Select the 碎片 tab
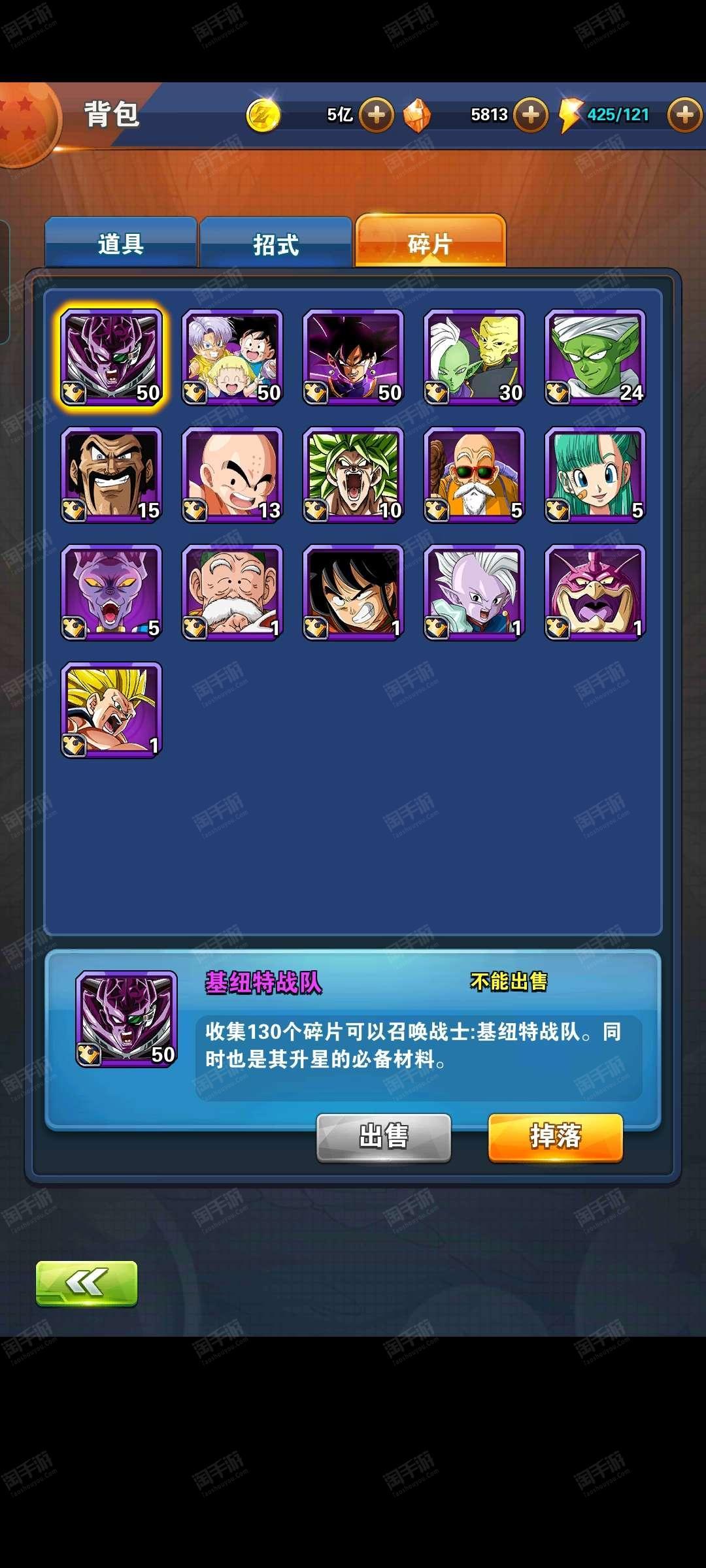 pyautogui.click(x=430, y=241)
